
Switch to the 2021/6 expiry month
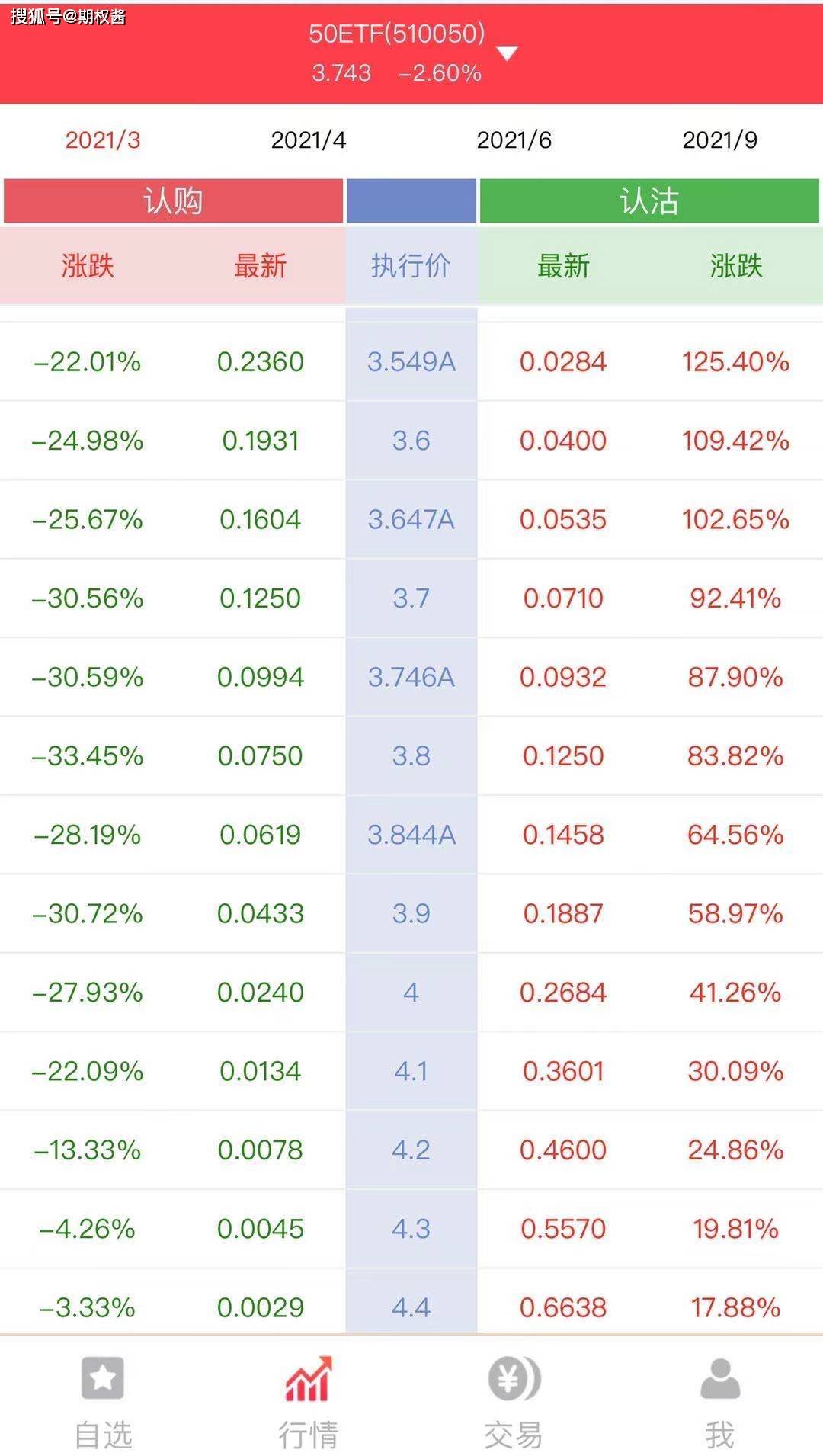coord(514,140)
